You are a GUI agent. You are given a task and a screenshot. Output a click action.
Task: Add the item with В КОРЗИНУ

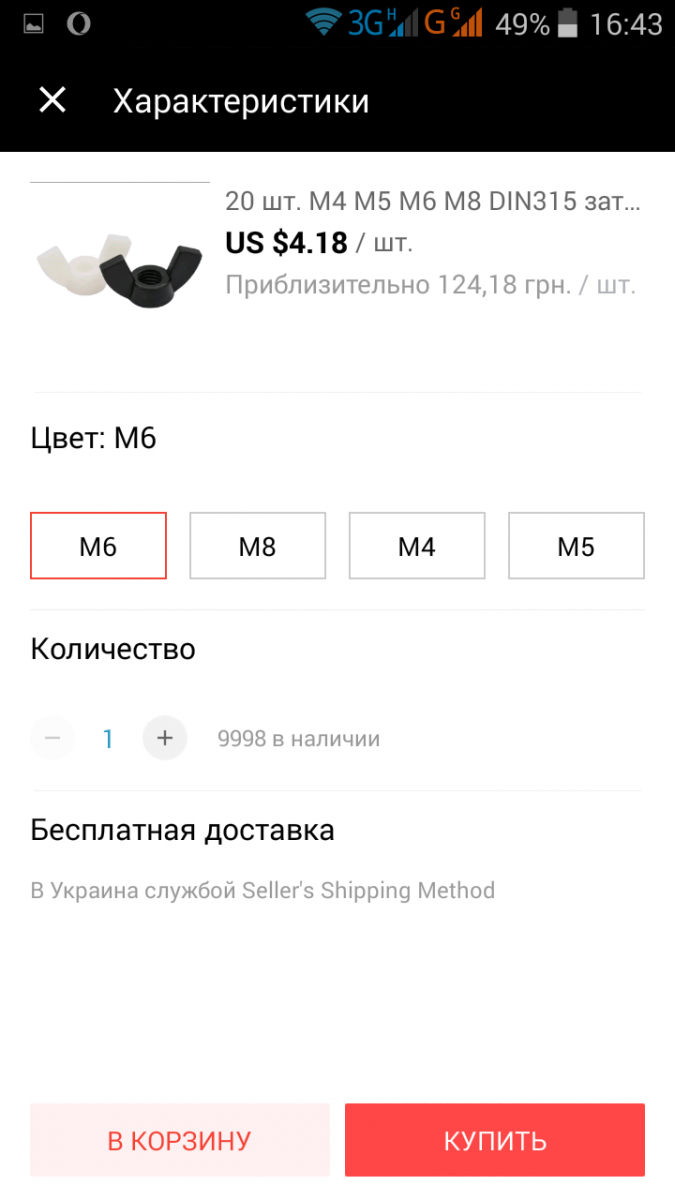[180, 1140]
